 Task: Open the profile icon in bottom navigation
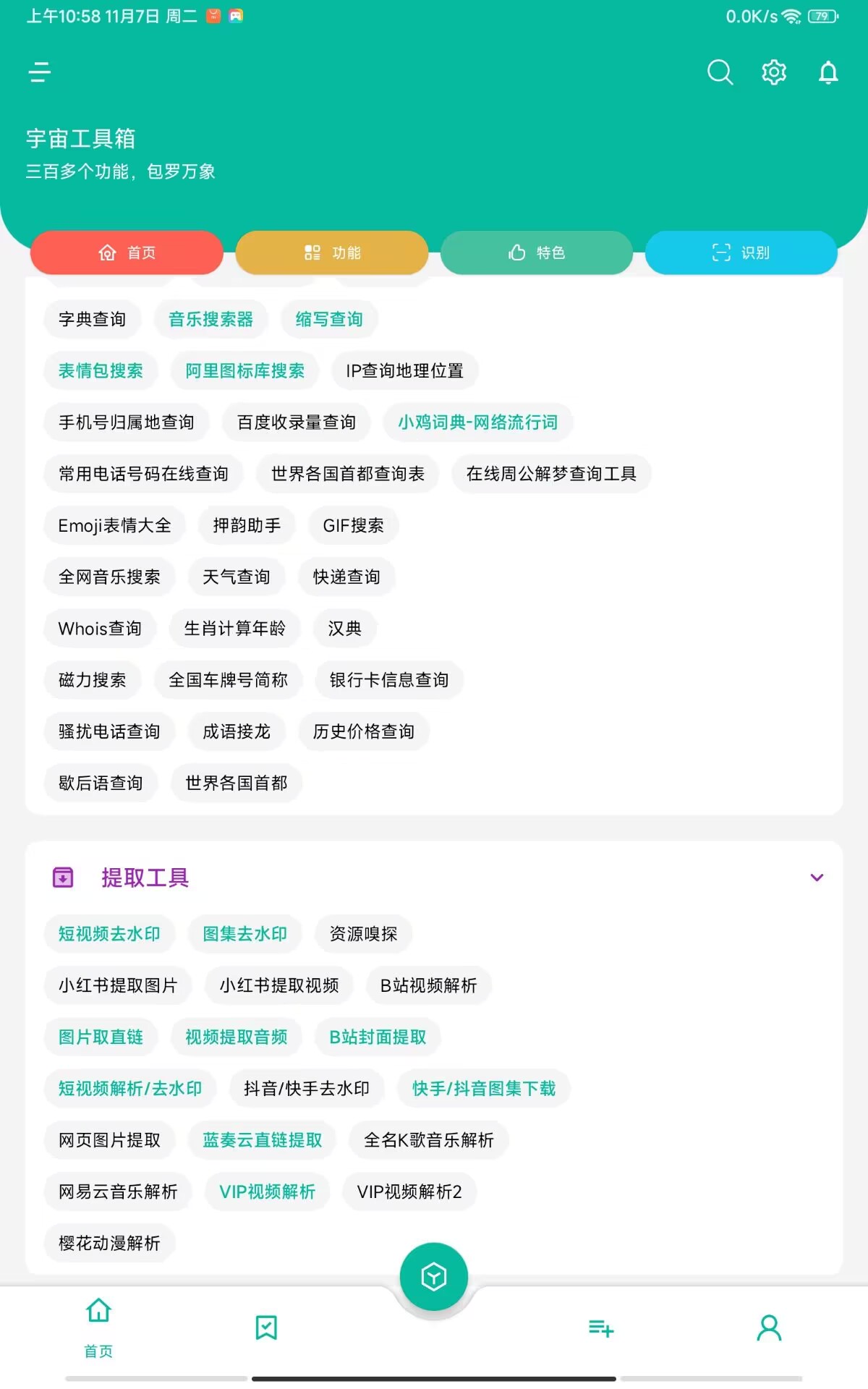(769, 1328)
